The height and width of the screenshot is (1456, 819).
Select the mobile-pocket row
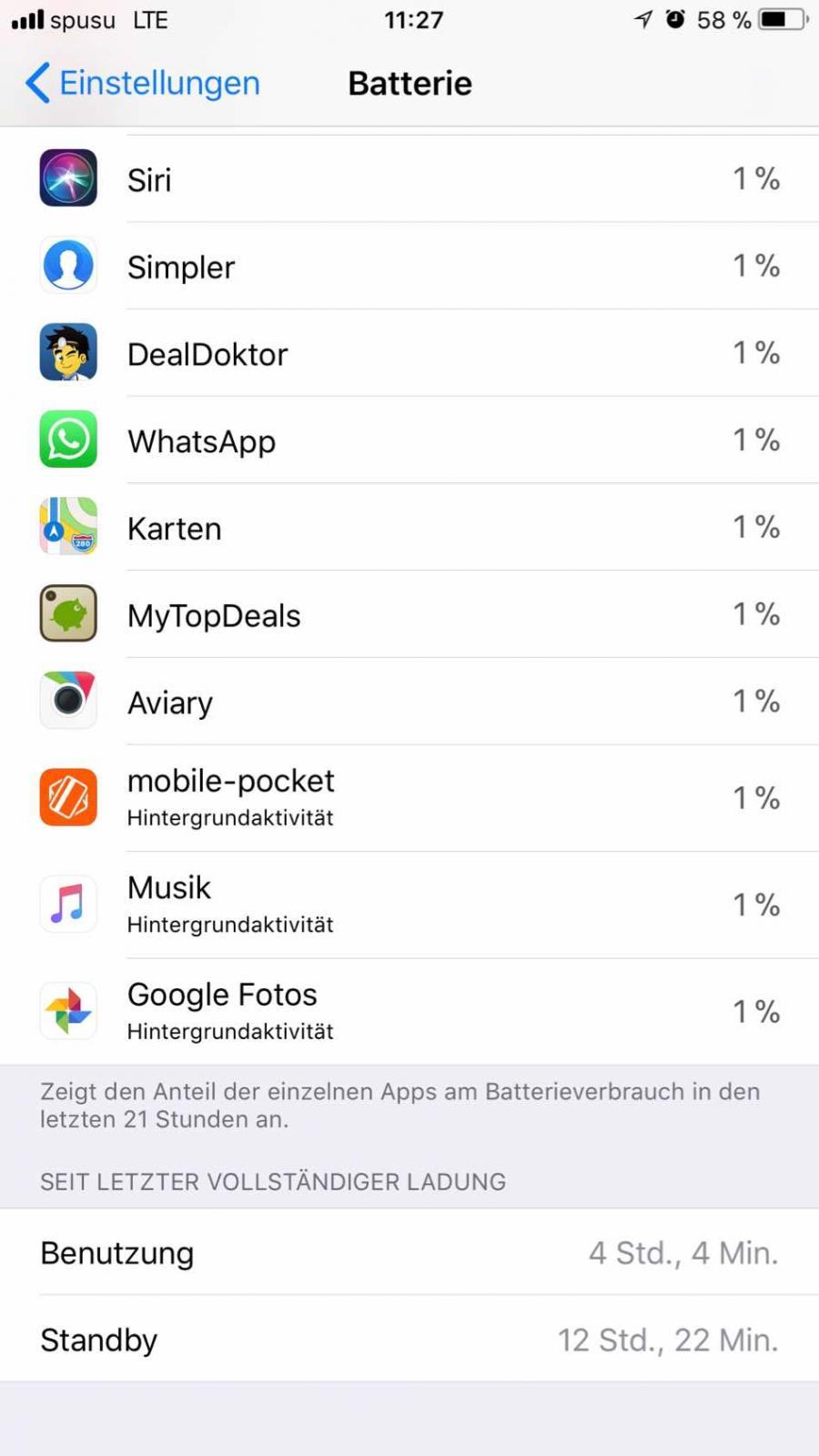[409, 797]
